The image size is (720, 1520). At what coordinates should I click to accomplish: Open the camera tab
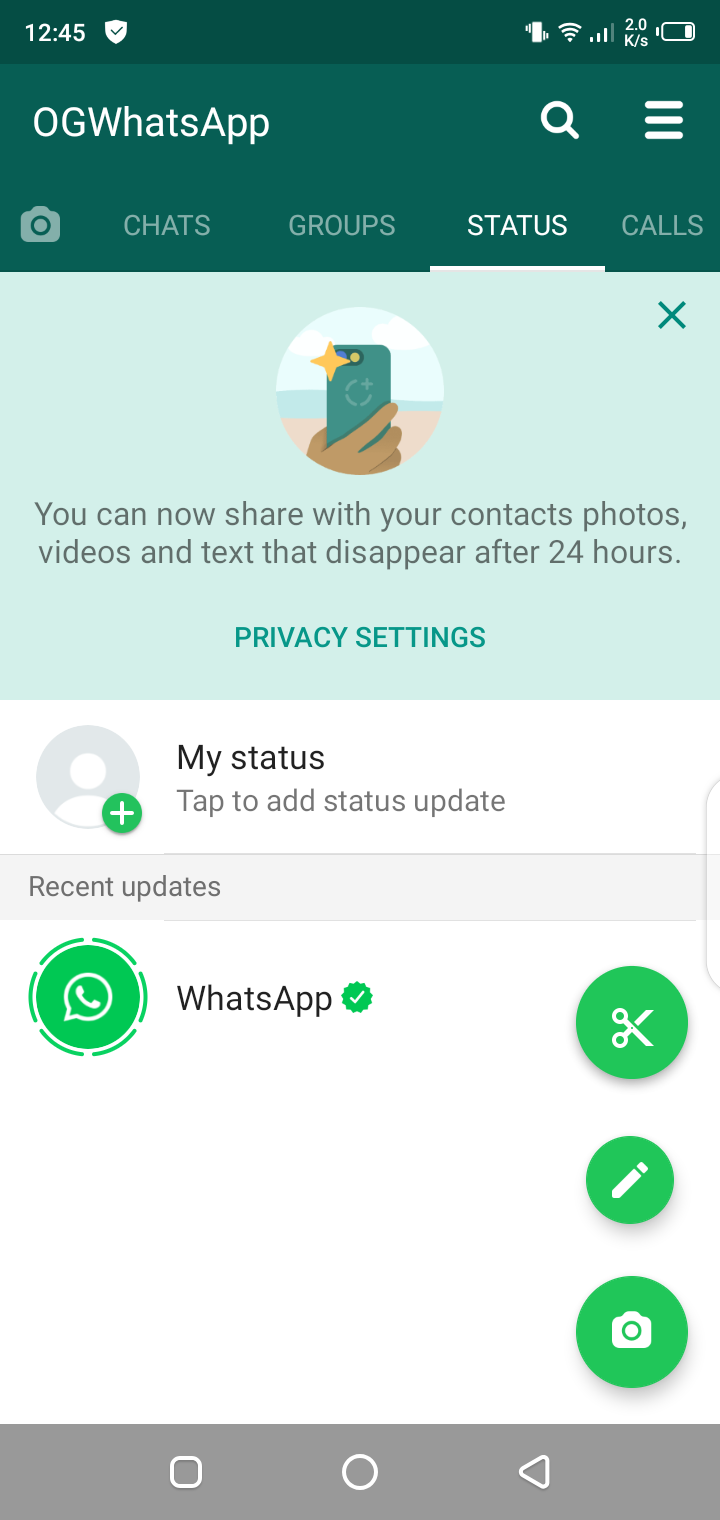coord(40,225)
